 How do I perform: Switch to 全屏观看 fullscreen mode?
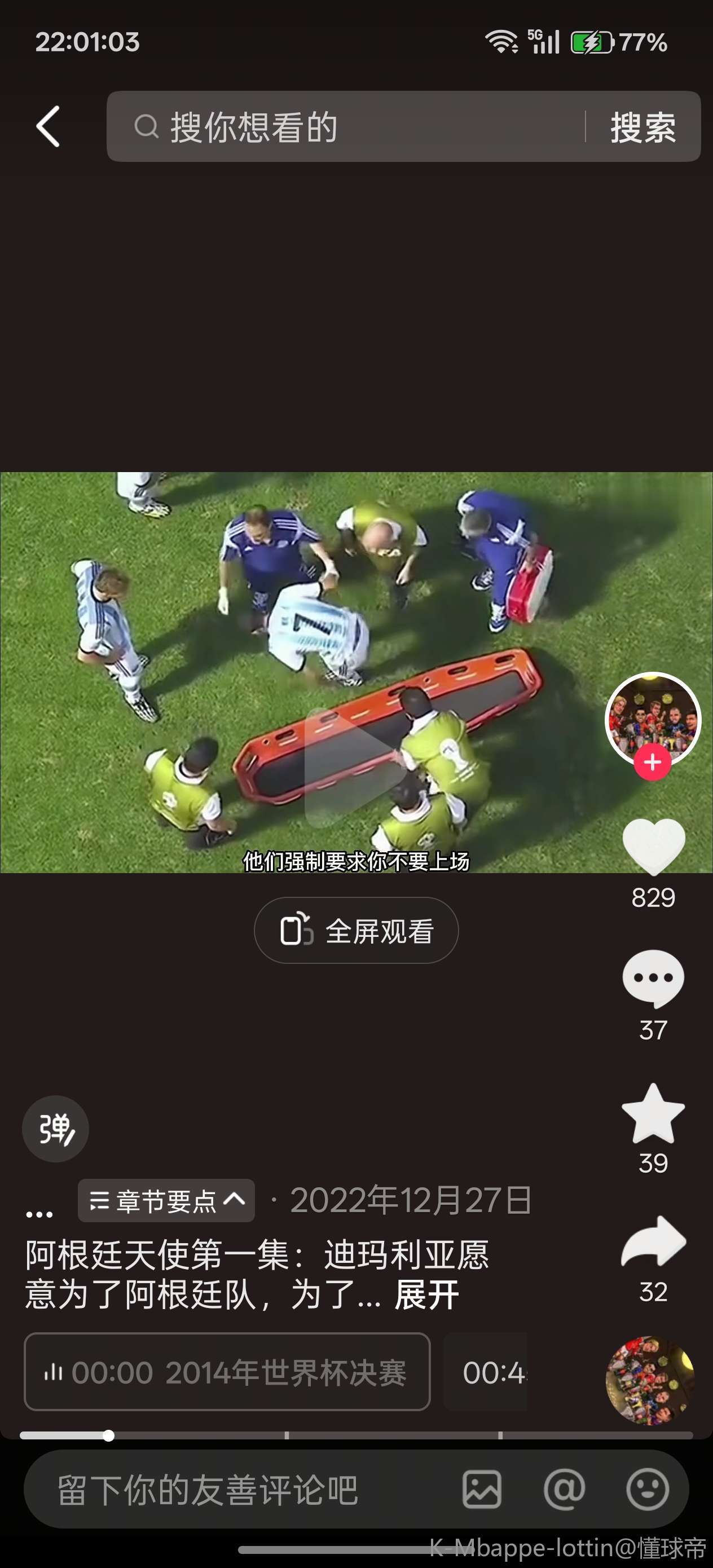click(x=356, y=931)
